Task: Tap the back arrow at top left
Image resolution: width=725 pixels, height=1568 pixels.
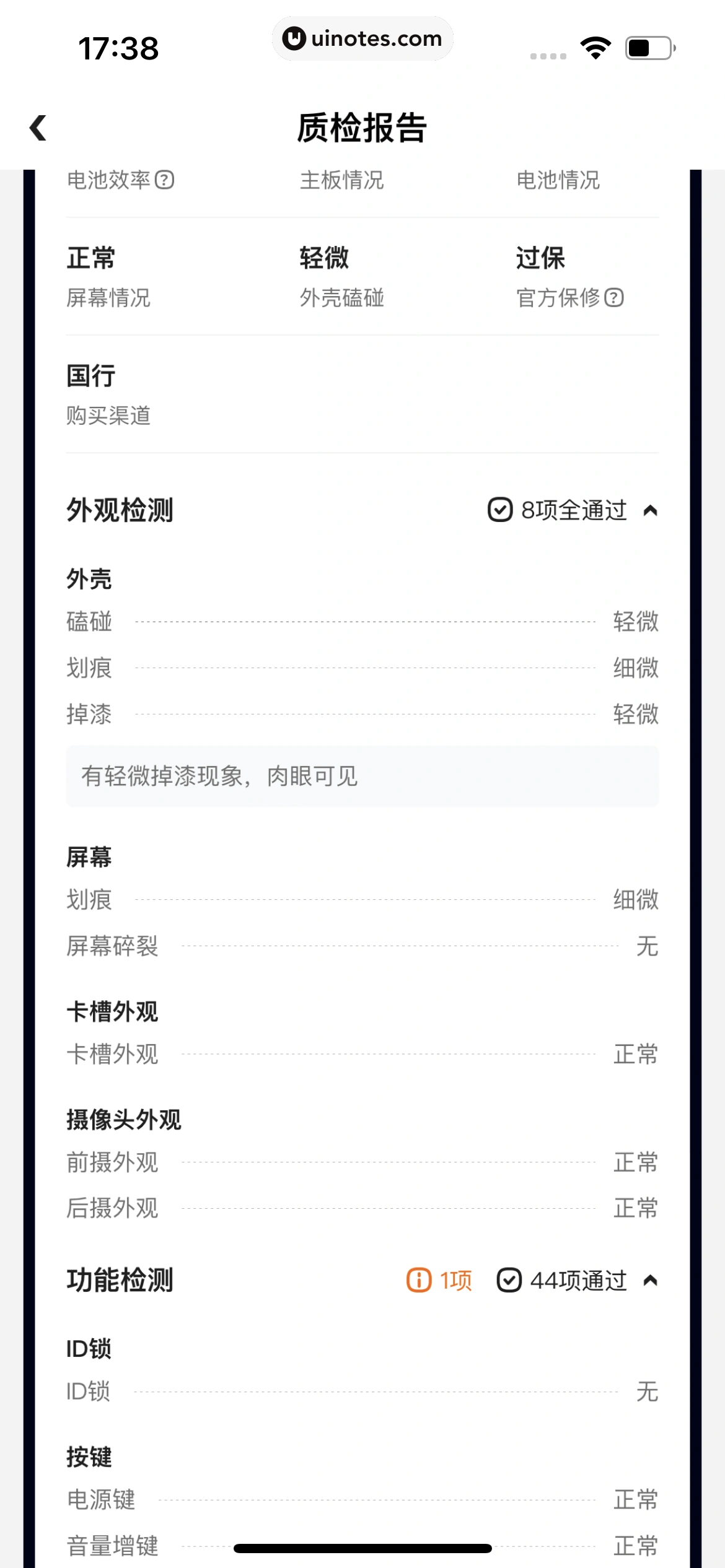Action: pos(38,128)
